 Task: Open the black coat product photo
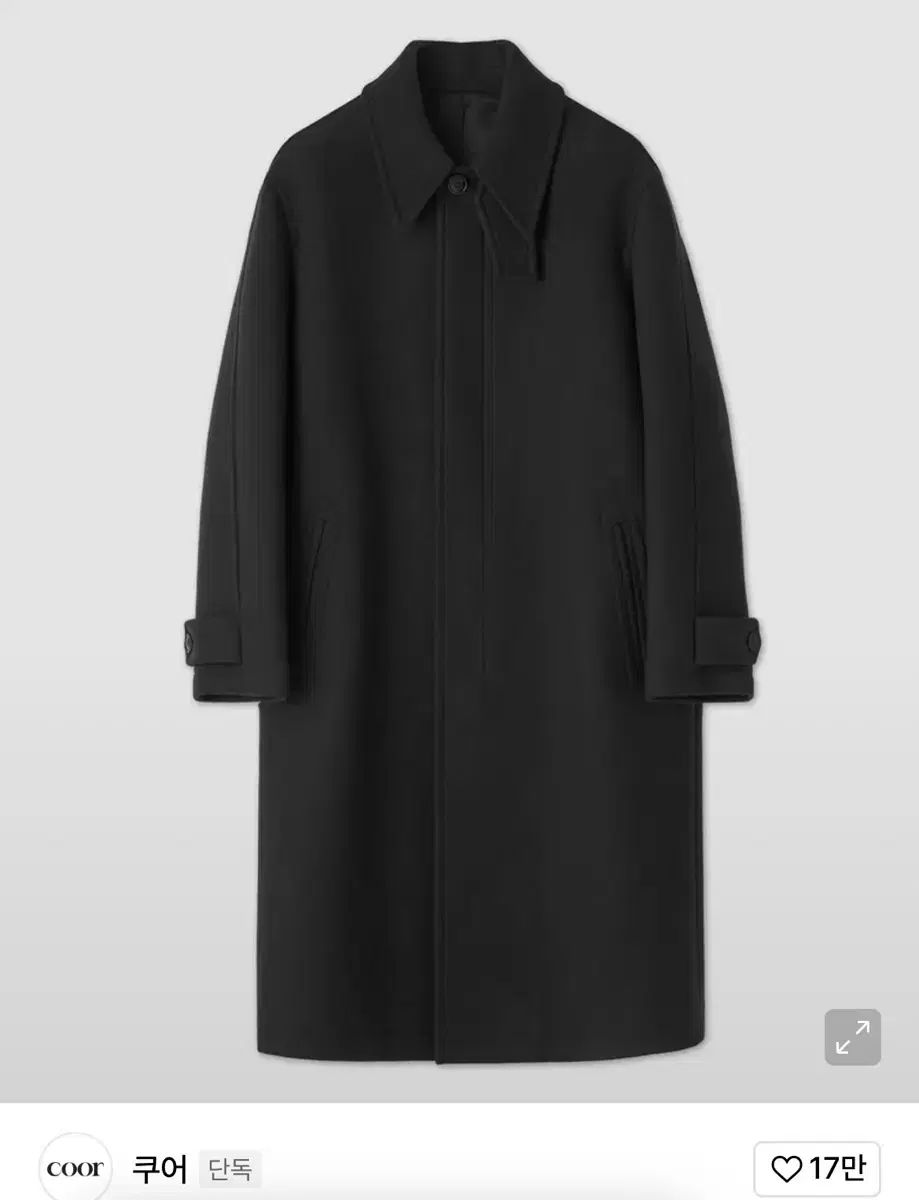pyautogui.click(x=459, y=540)
